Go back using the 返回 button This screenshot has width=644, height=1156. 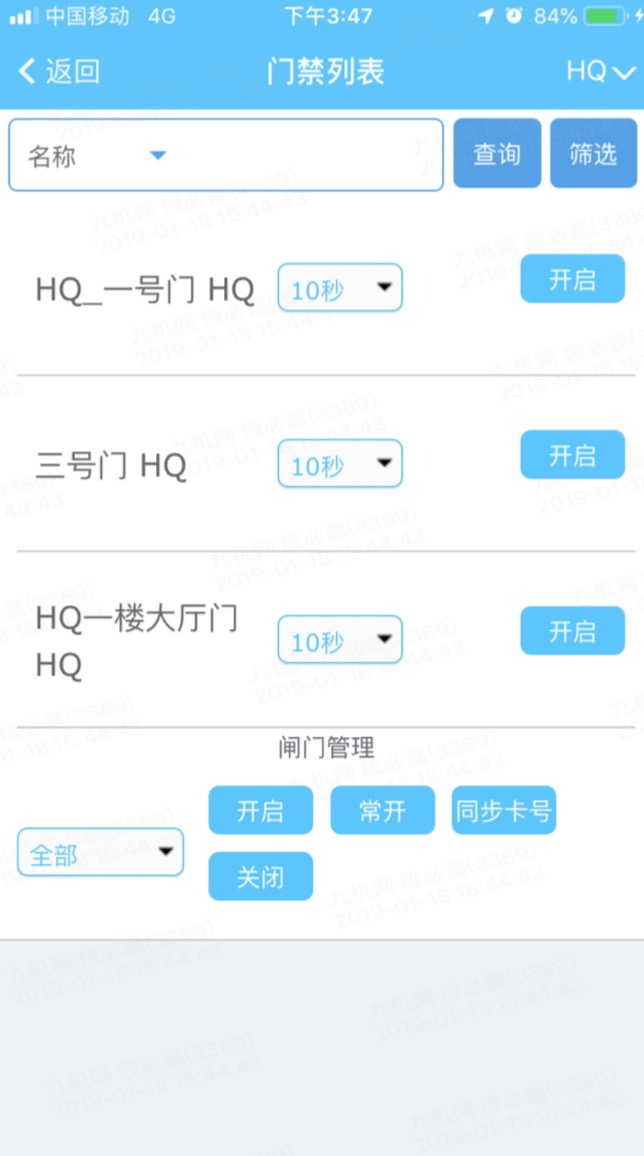tap(59, 72)
